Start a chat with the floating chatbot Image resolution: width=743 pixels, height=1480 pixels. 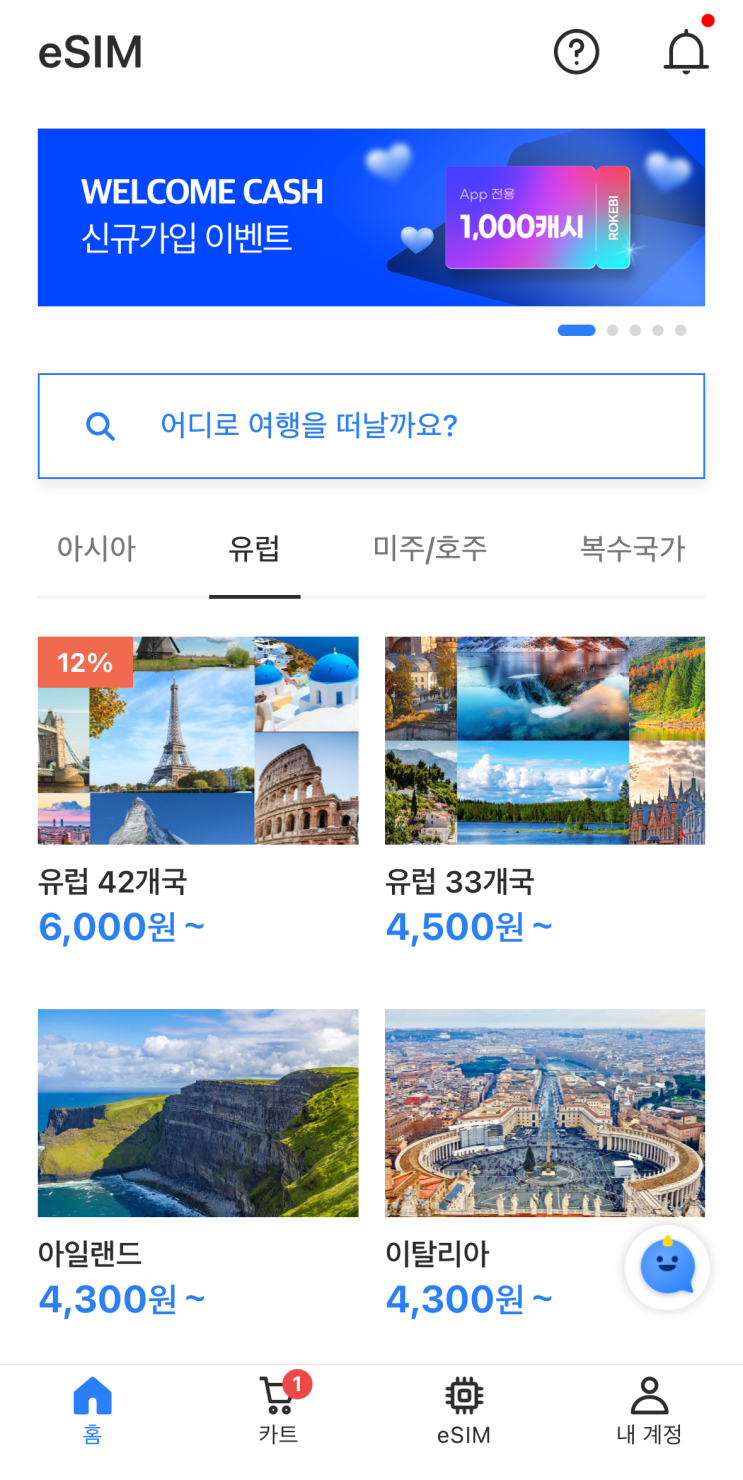click(667, 1267)
